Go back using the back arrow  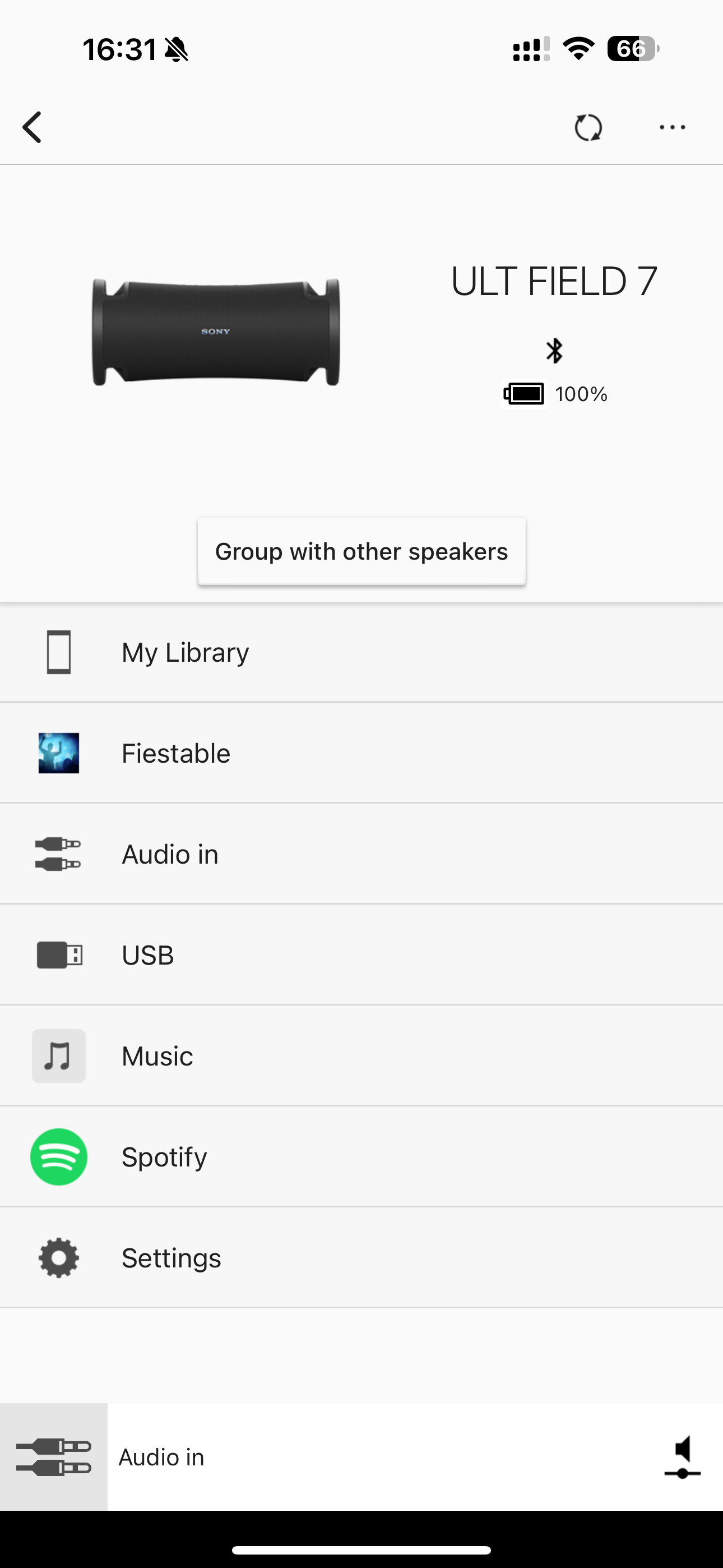coord(33,127)
